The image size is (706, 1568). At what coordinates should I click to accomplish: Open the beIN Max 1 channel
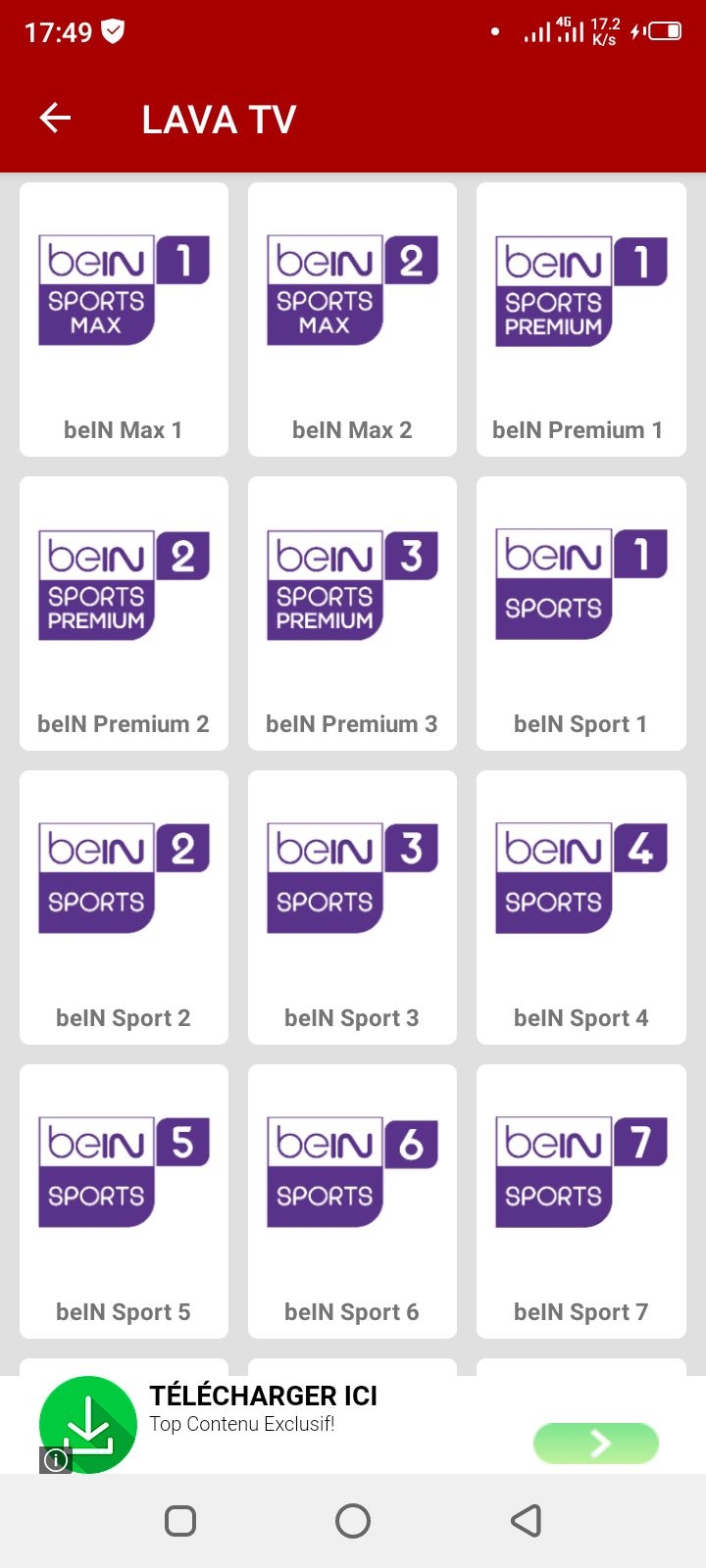[x=124, y=319]
